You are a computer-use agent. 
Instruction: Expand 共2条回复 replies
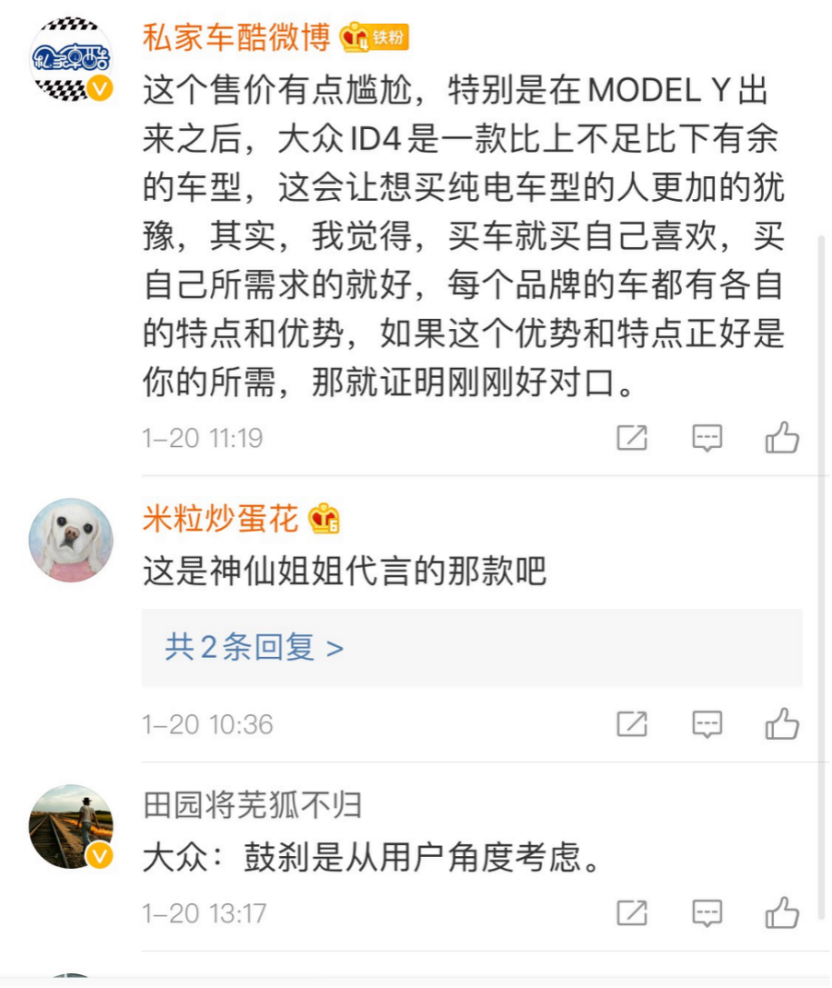[254, 647]
